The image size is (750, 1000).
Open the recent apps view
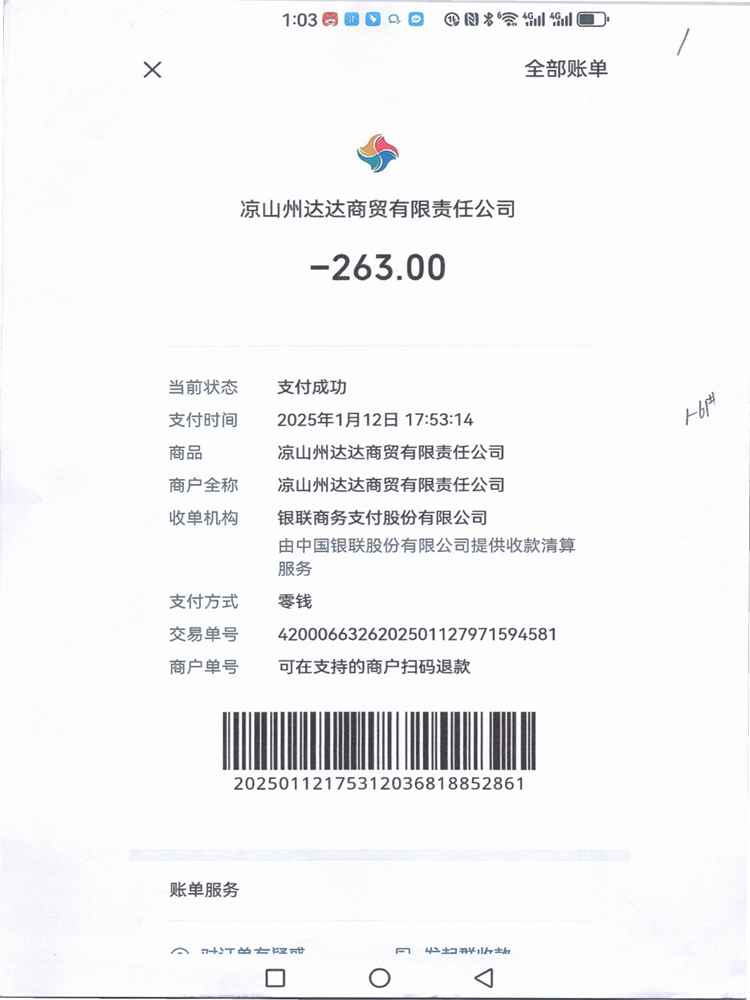(x=276, y=977)
